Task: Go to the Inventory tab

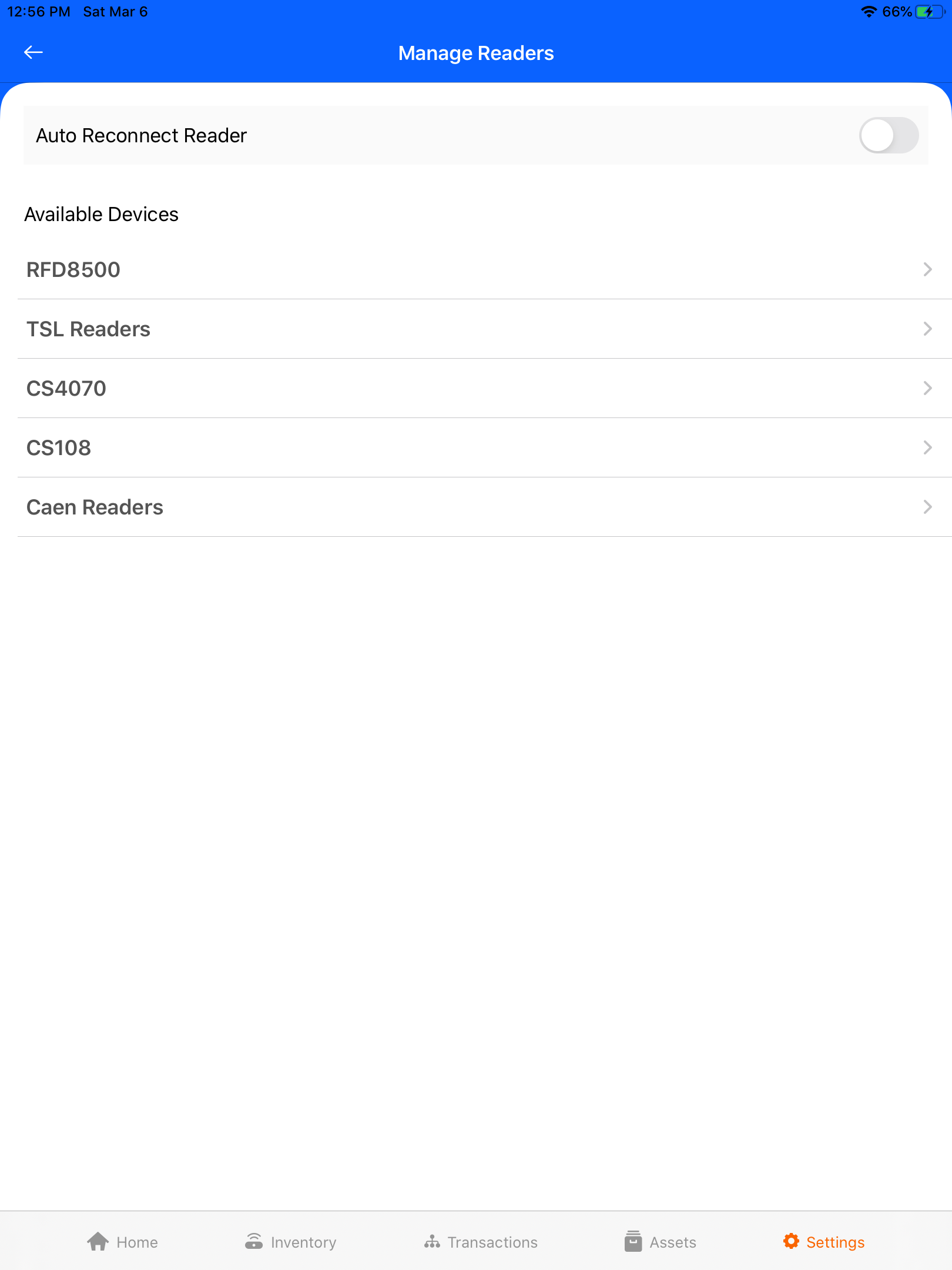Action: (291, 1242)
